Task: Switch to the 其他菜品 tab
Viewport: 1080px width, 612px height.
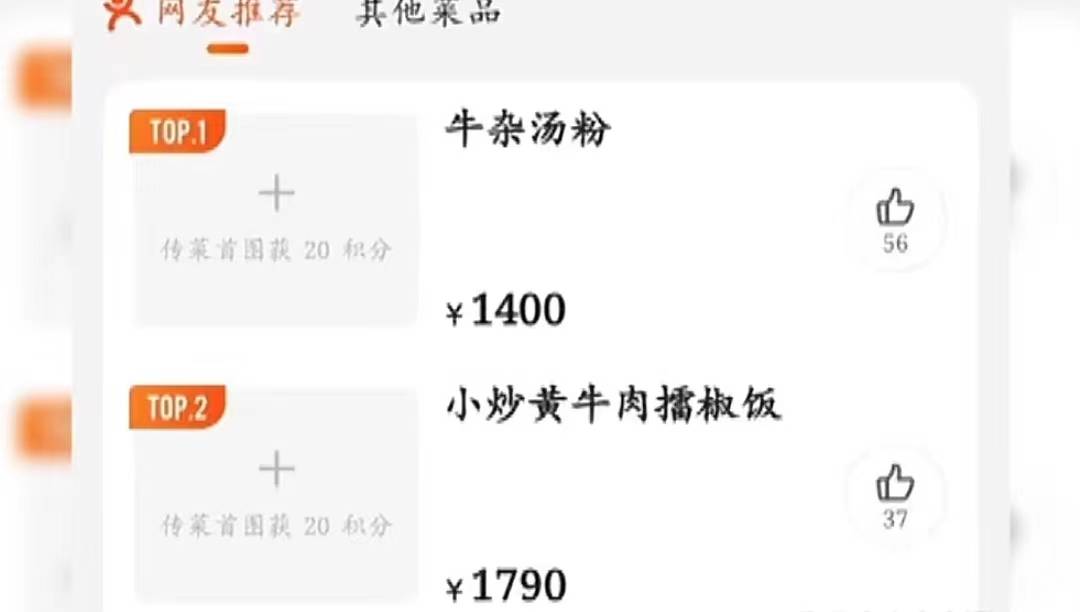Action: point(428,13)
